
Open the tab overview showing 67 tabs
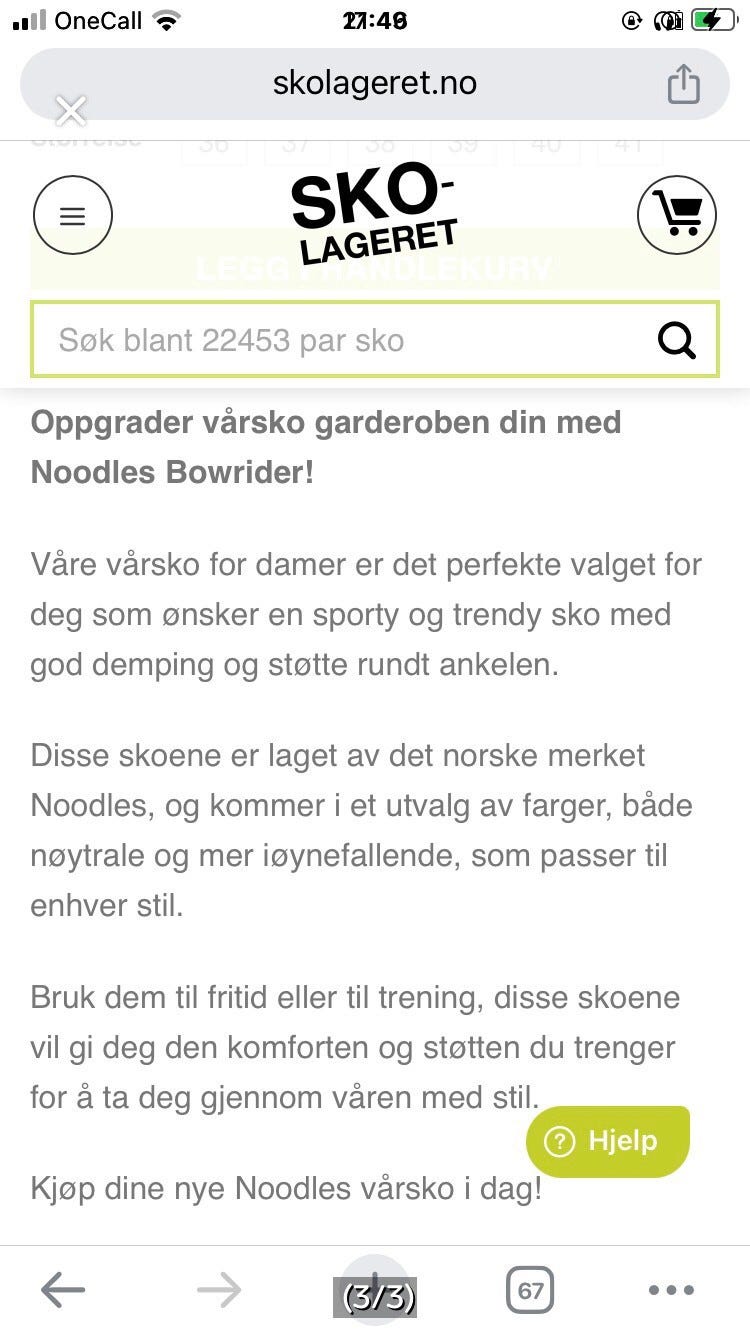(x=531, y=1290)
